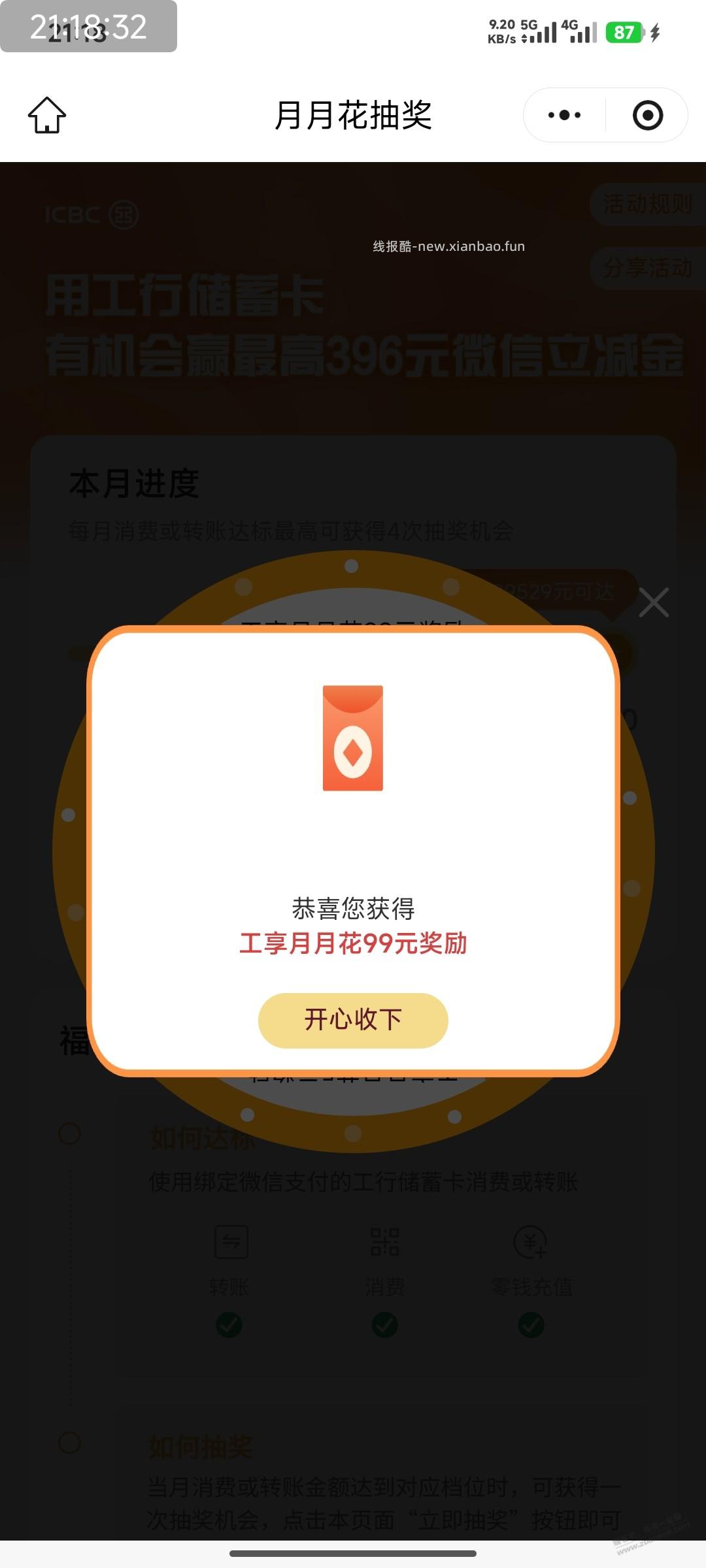Tap the 开心收下 button to claim reward
Screen dimensions: 706x1568
pos(352,1019)
